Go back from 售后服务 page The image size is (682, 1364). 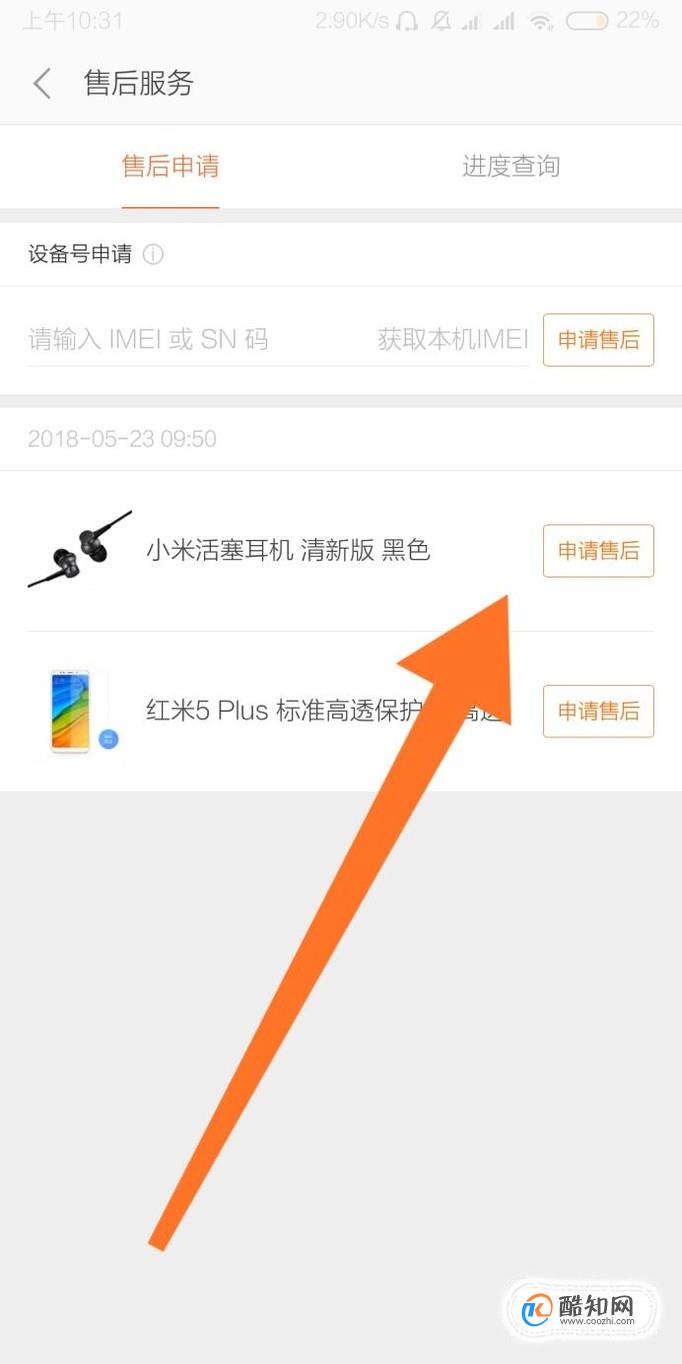pos(42,83)
